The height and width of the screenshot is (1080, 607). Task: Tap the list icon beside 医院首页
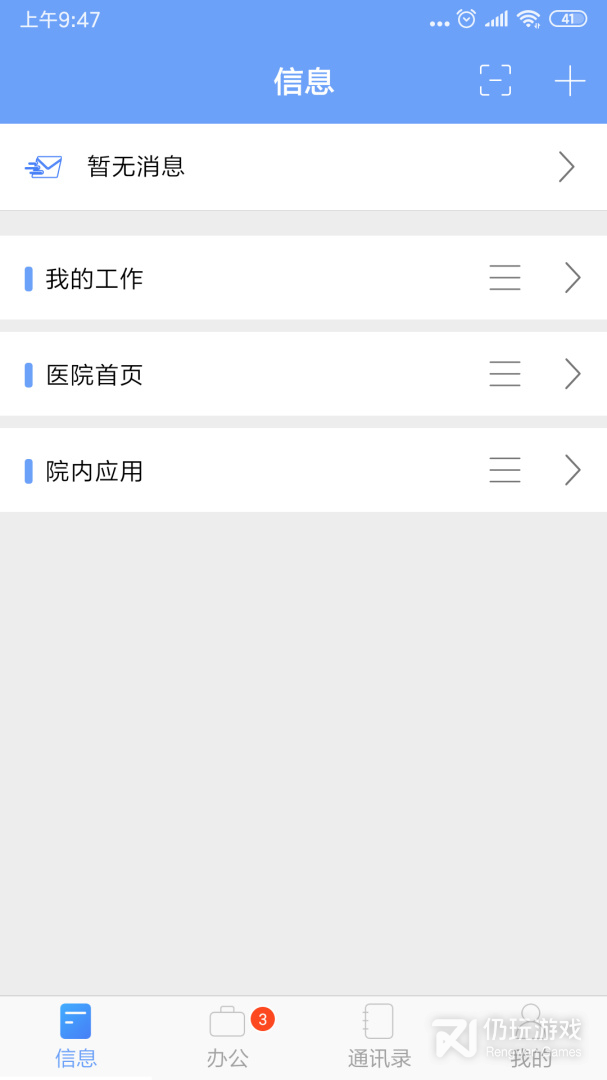[505, 374]
